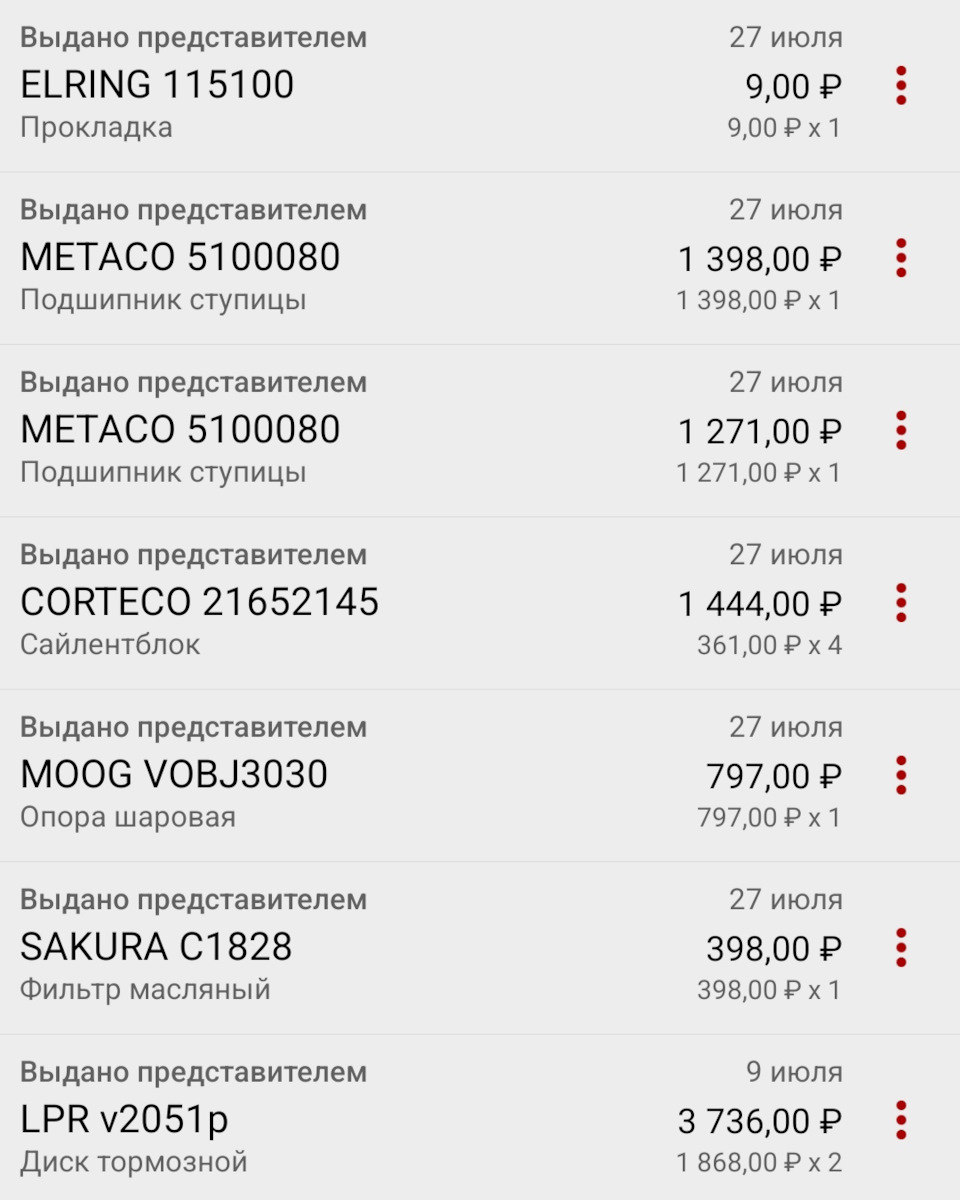
Task: Open overflow menu for ELRING 115100
Action: (901, 86)
